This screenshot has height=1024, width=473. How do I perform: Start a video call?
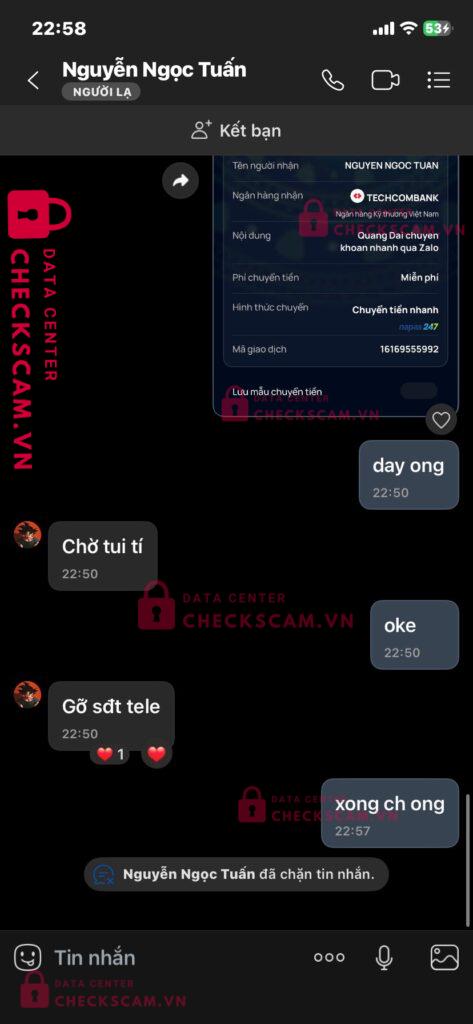click(x=385, y=80)
